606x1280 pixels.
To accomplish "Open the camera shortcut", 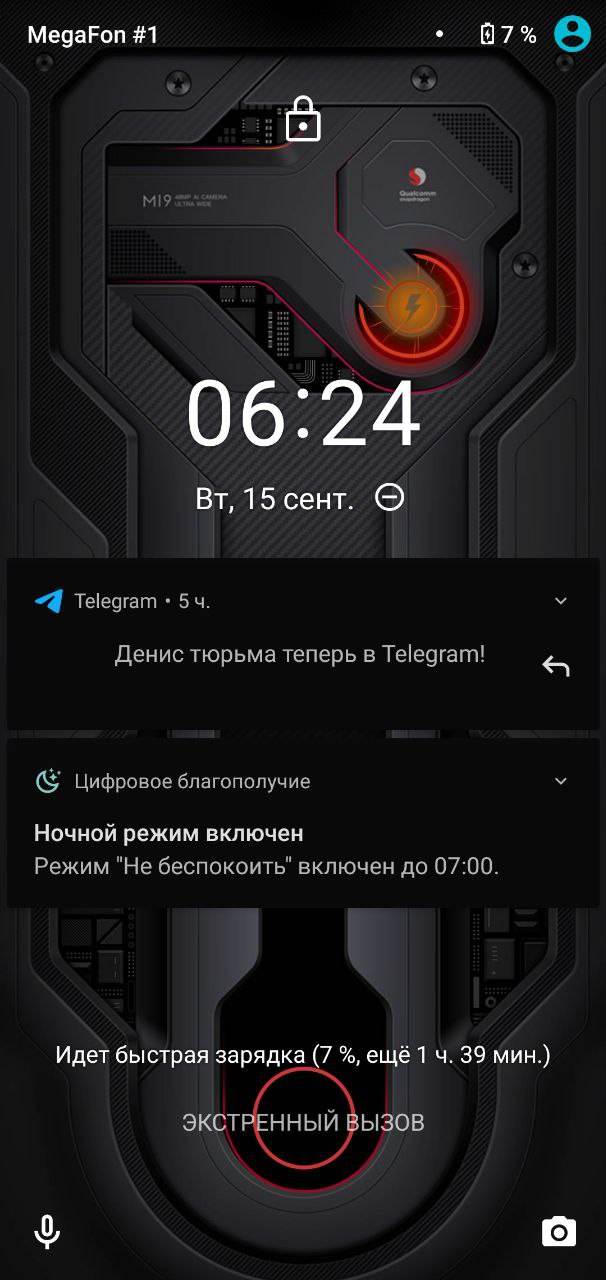I will pos(559,1232).
